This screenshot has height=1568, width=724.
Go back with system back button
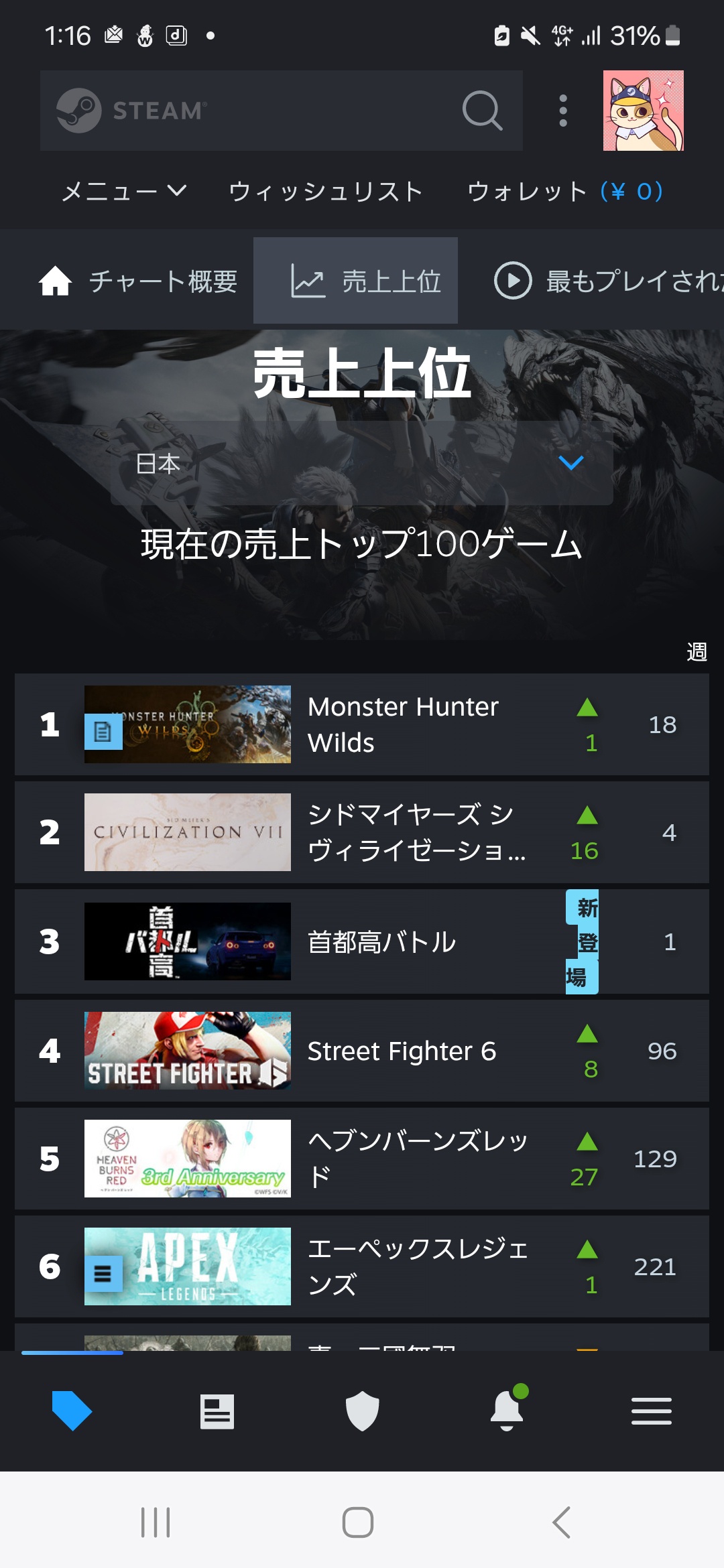coord(562,1522)
